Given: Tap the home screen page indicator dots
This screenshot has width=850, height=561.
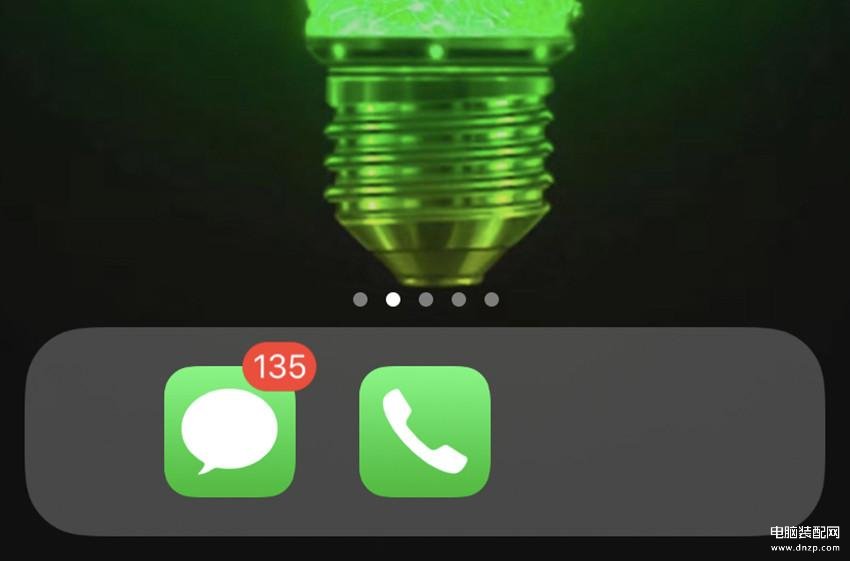Looking at the screenshot, I should point(426,299).
